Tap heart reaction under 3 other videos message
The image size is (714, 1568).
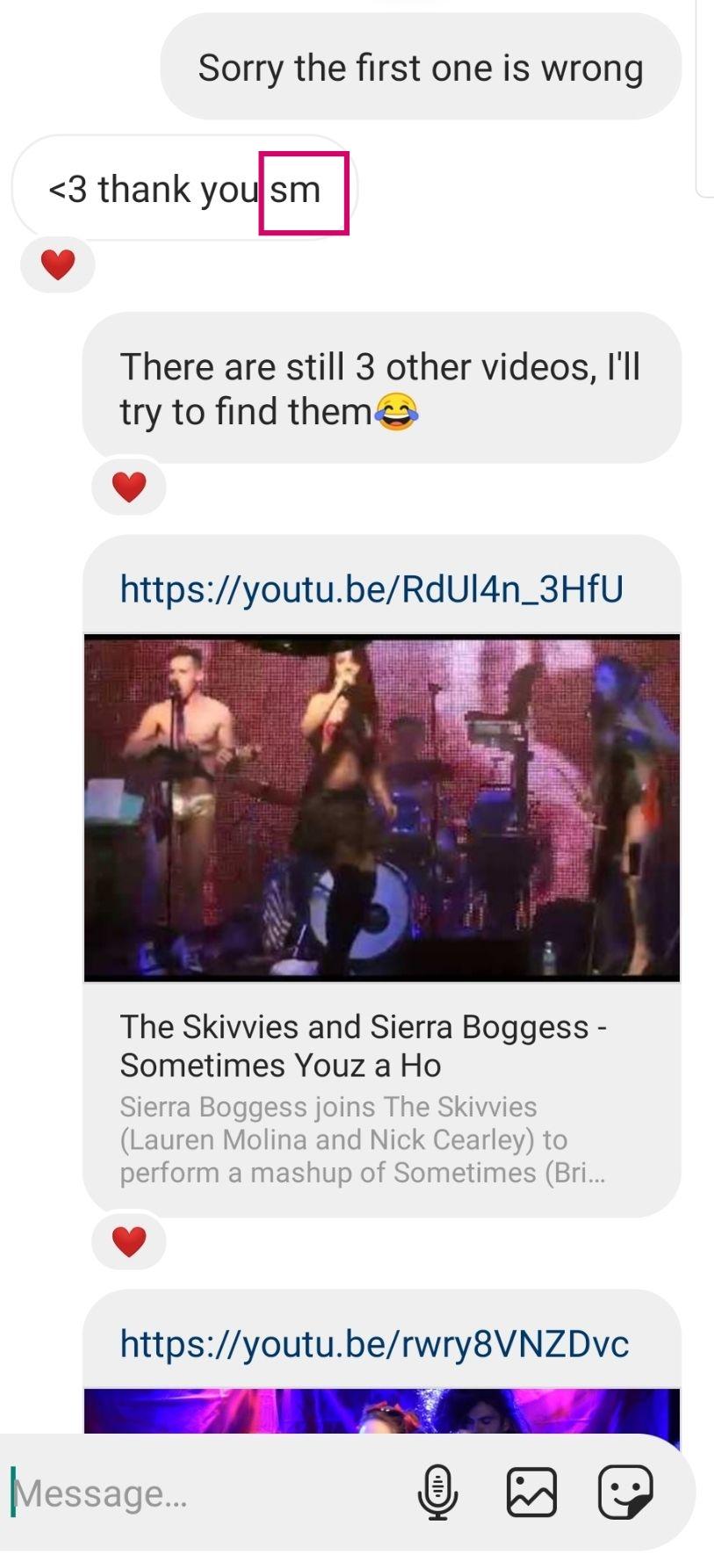pos(129,486)
